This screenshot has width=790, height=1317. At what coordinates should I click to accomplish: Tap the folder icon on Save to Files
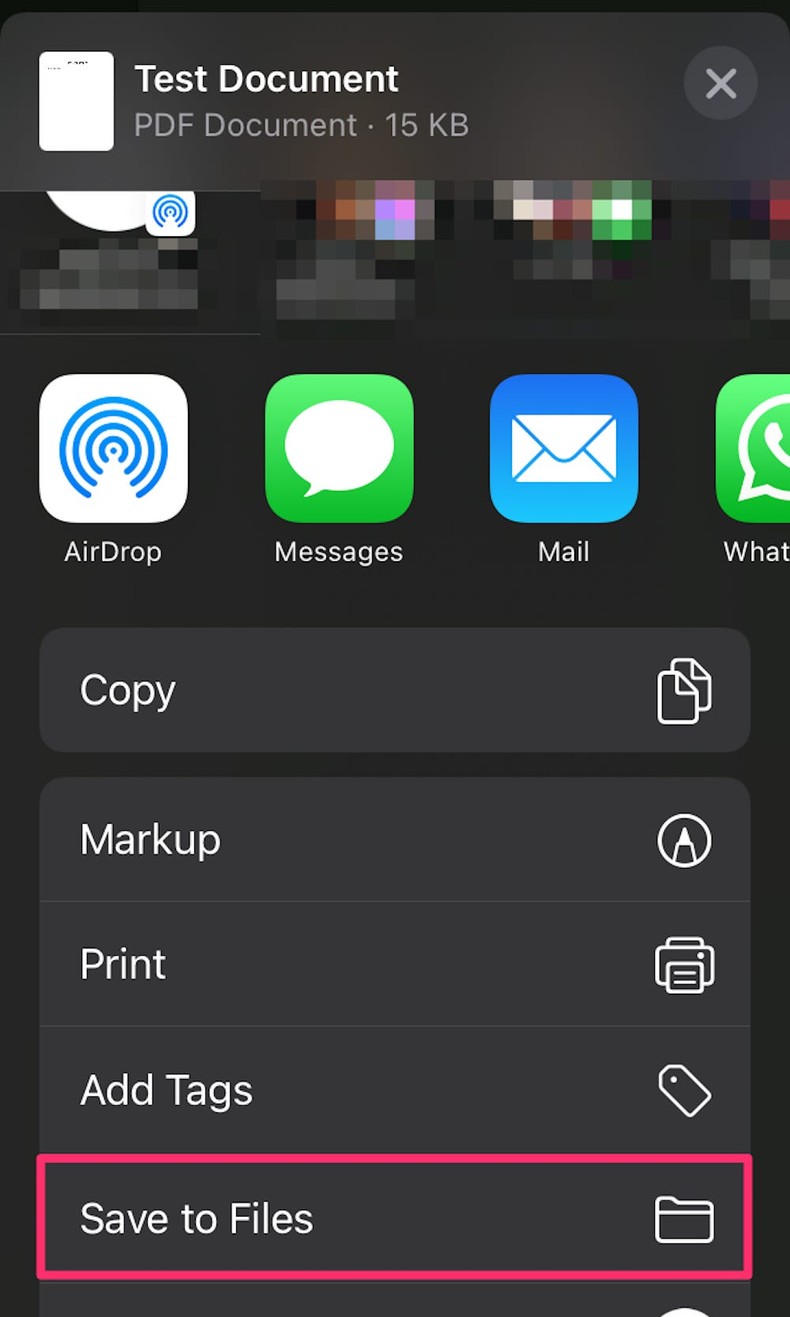click(686, 1219)
